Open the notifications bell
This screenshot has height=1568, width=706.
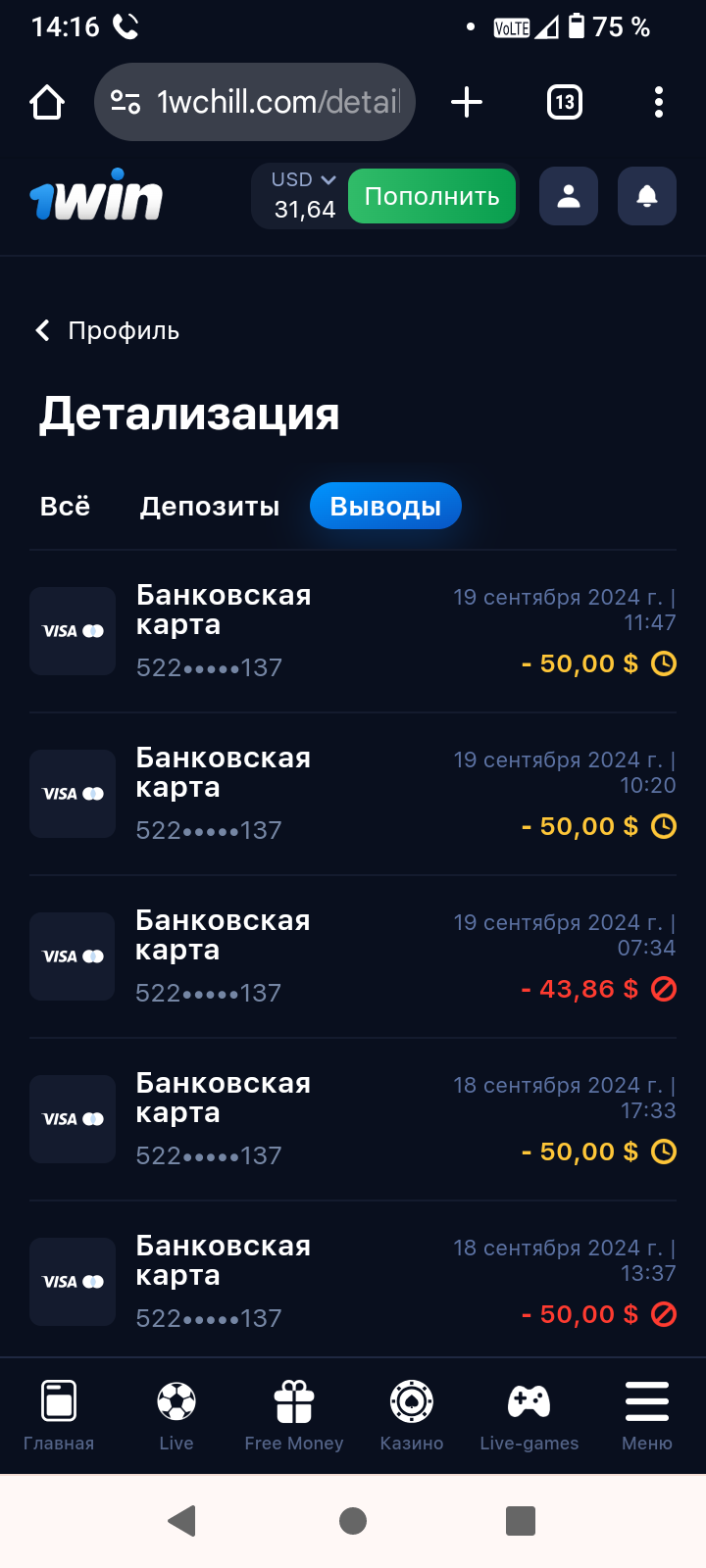click(x=647, y=196)
